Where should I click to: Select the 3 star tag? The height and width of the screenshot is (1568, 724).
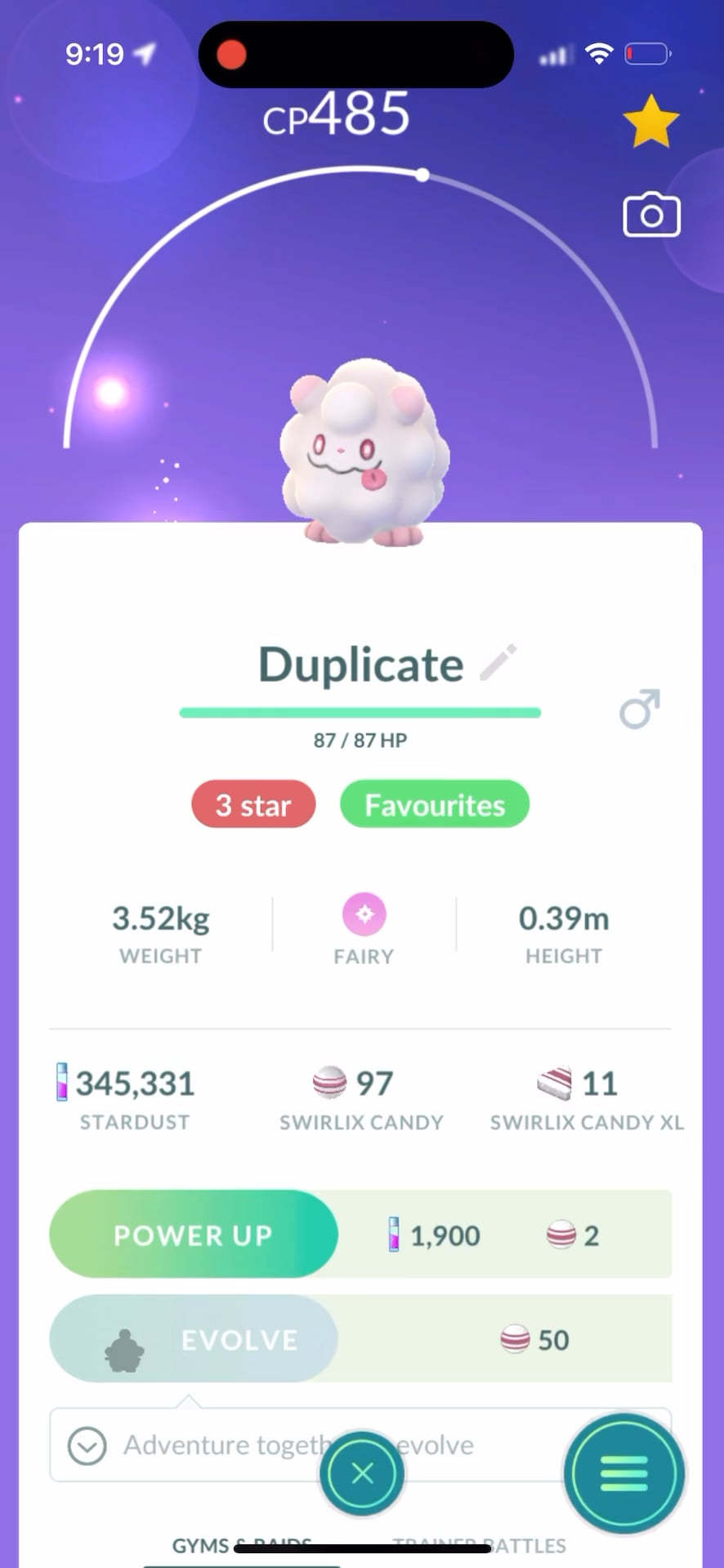point(253,805)
